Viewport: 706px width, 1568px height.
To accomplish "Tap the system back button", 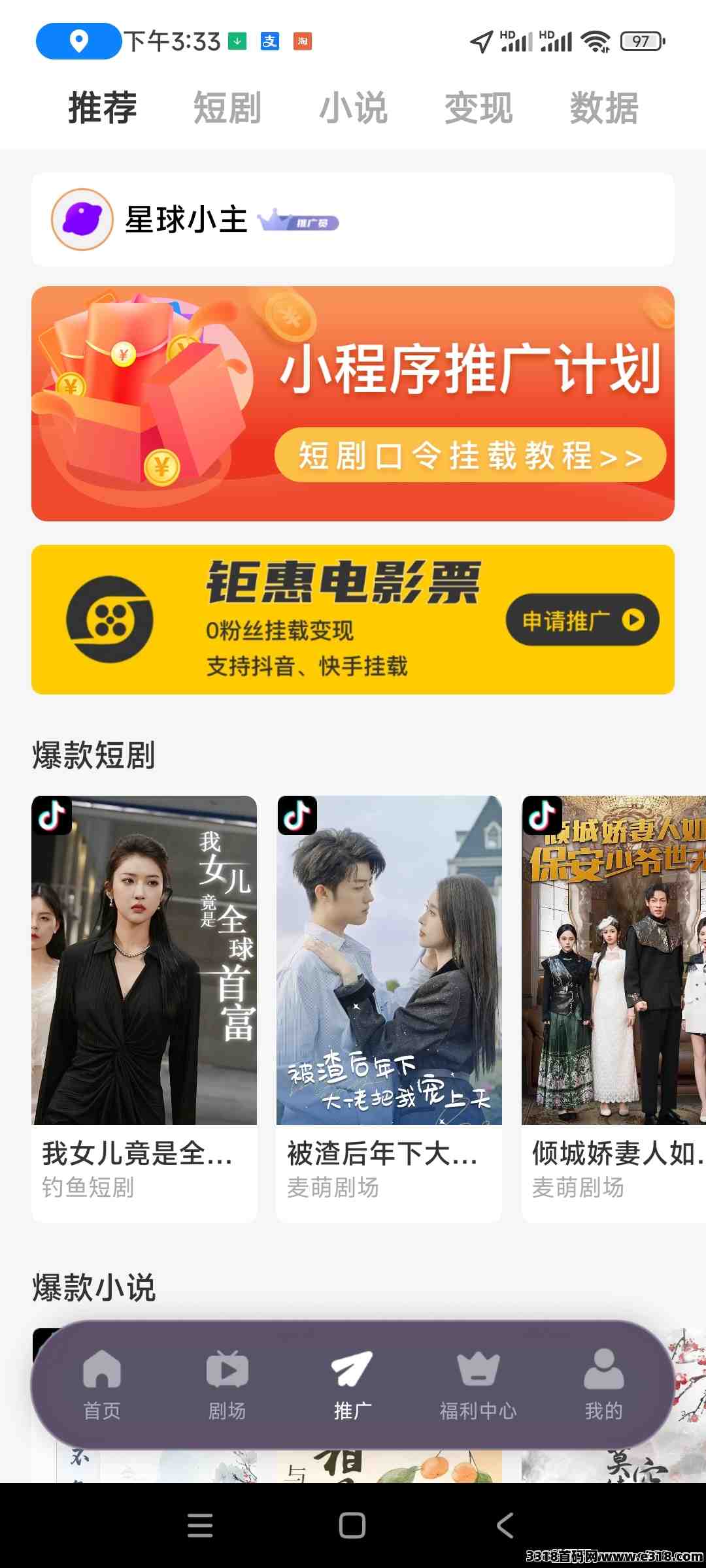I will tap(505, 1526).
